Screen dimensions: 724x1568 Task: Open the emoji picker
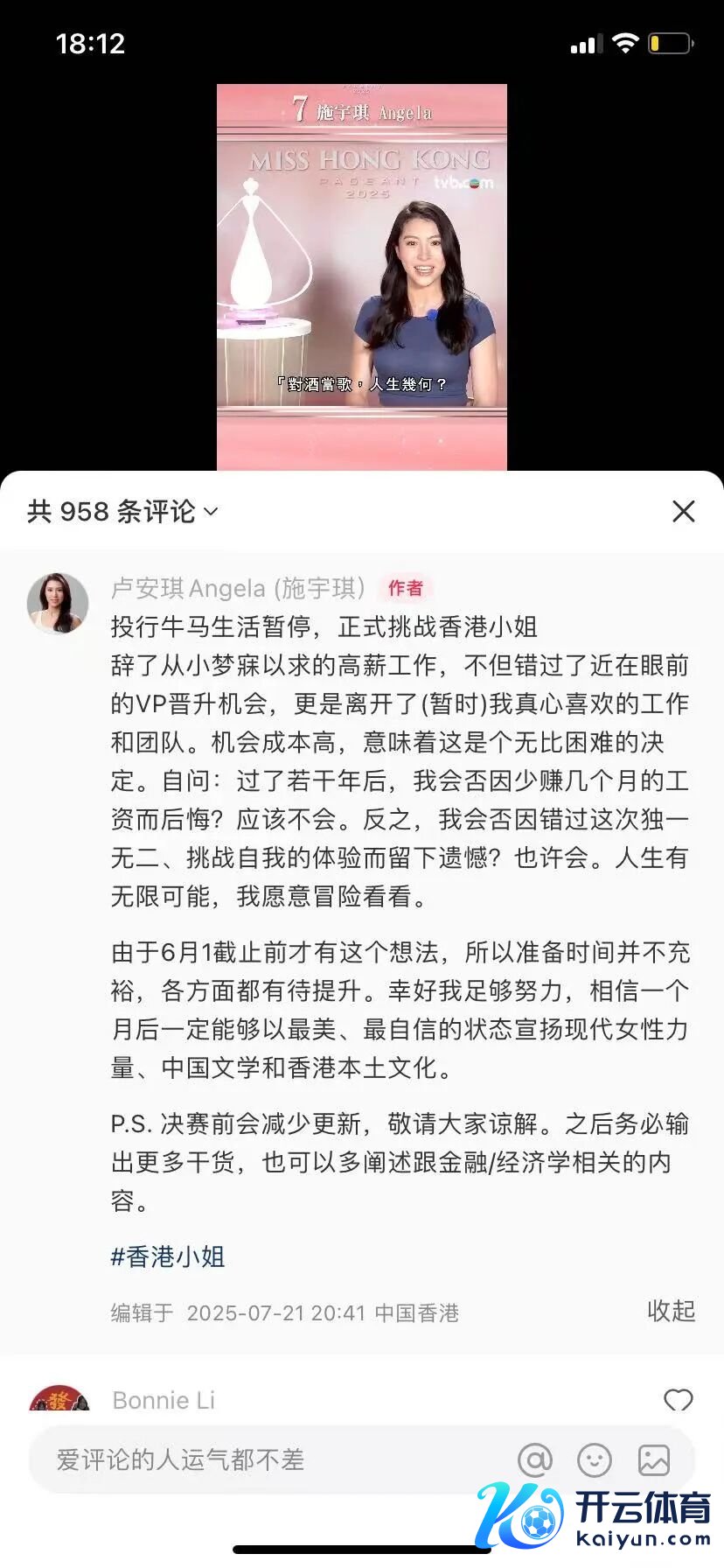click(595, 1459)
